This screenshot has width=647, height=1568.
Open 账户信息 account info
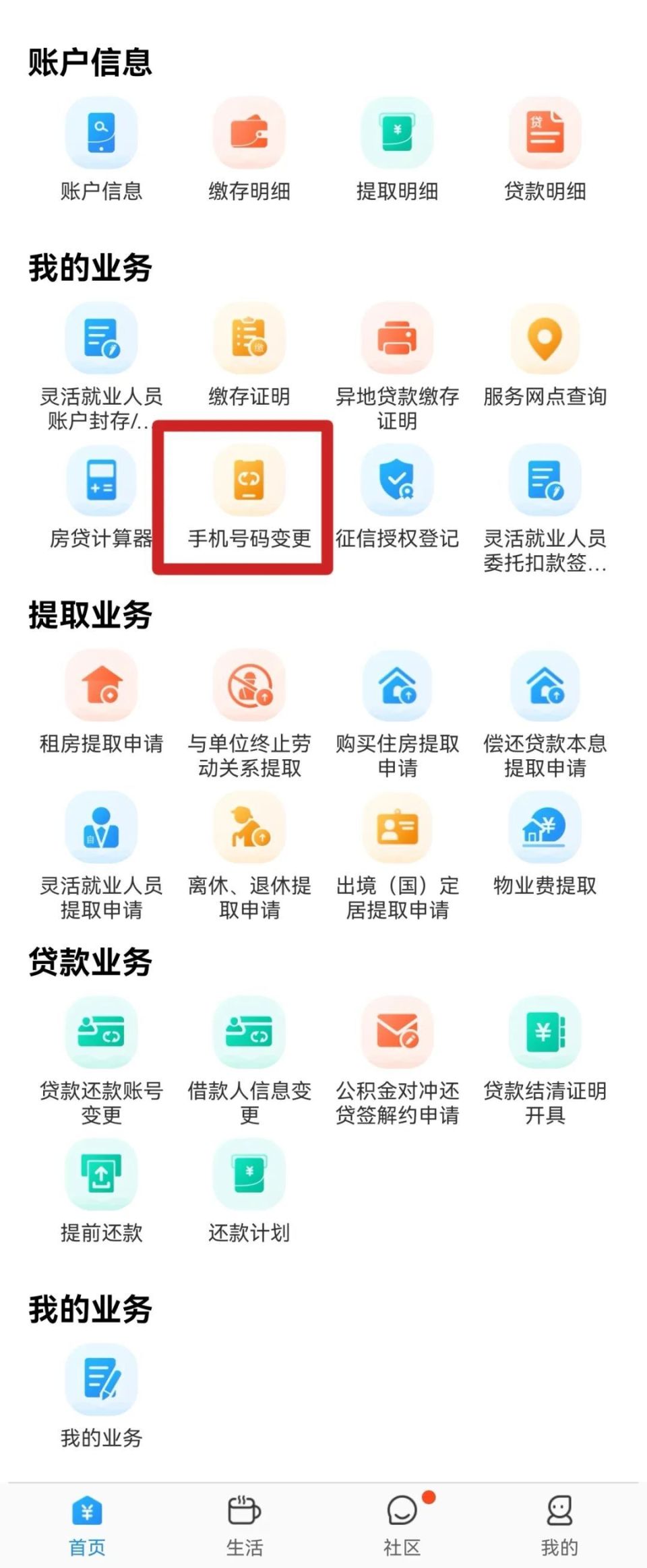[x=101, y=133]
